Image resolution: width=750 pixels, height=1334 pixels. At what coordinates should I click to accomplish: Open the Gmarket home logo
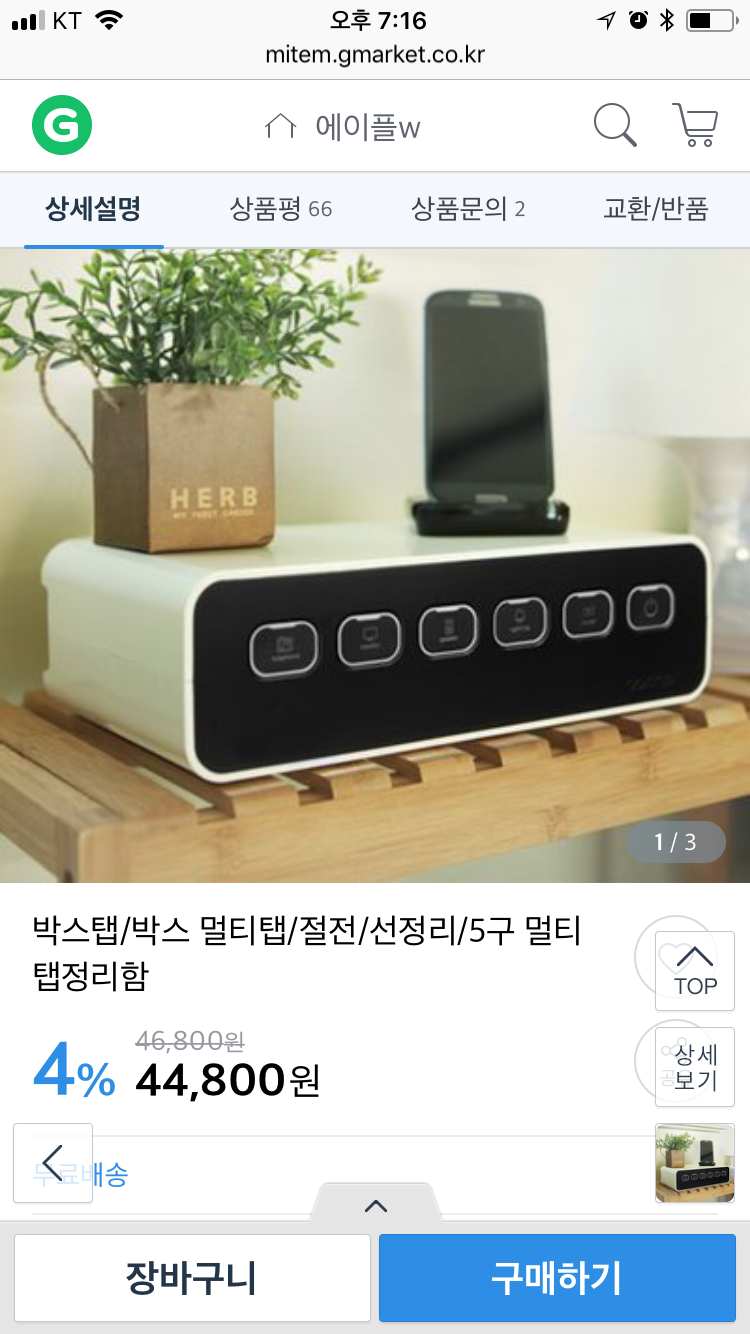[62, 125]
